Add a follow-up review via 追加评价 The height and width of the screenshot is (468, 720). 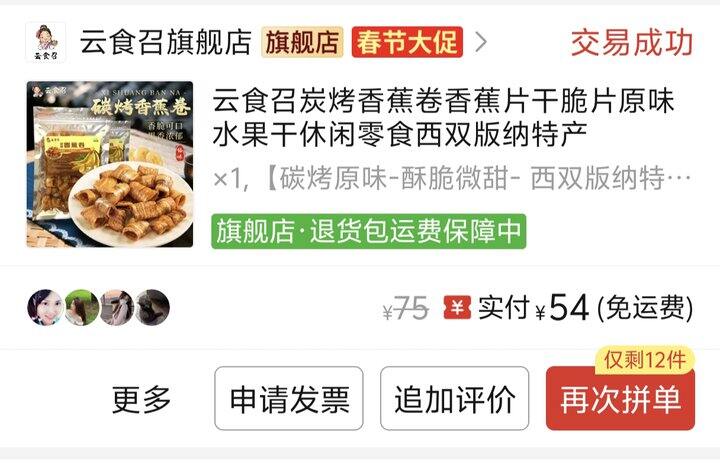coord(455,399)
